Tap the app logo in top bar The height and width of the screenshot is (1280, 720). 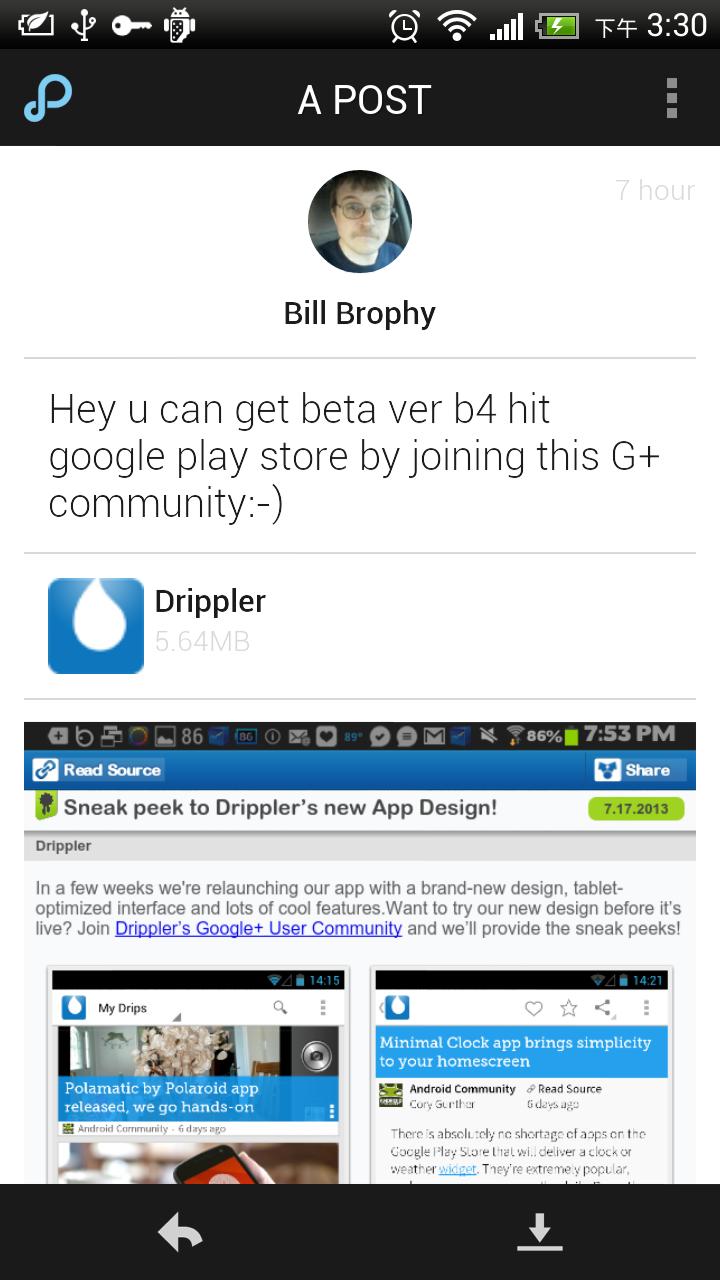point(48,99)
